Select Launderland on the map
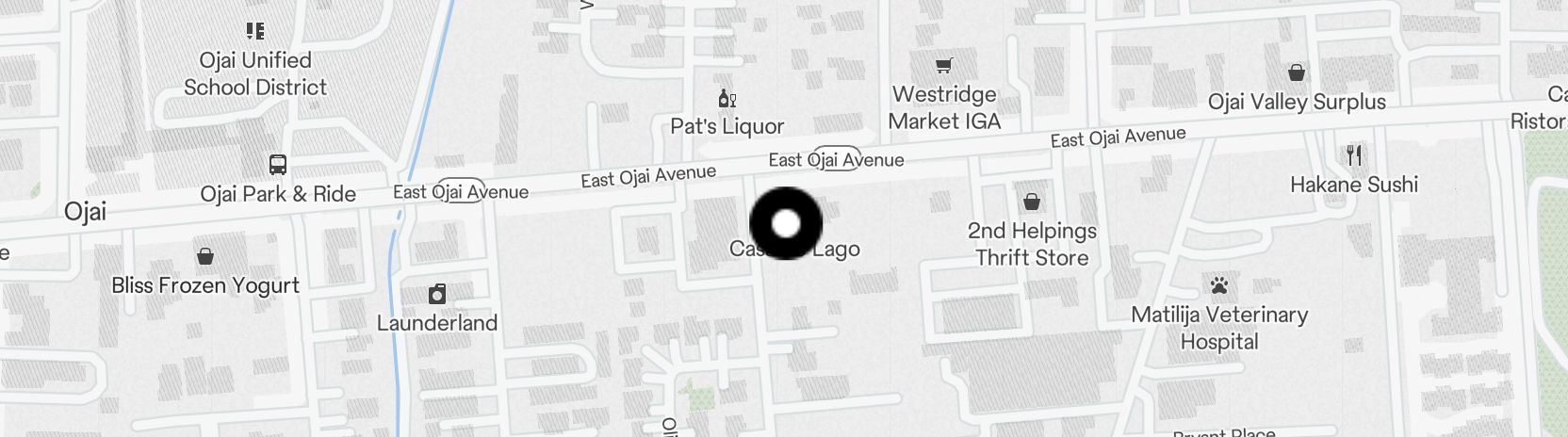The width and height of the screenshot is (1568, 437). [x=437, y=295]
